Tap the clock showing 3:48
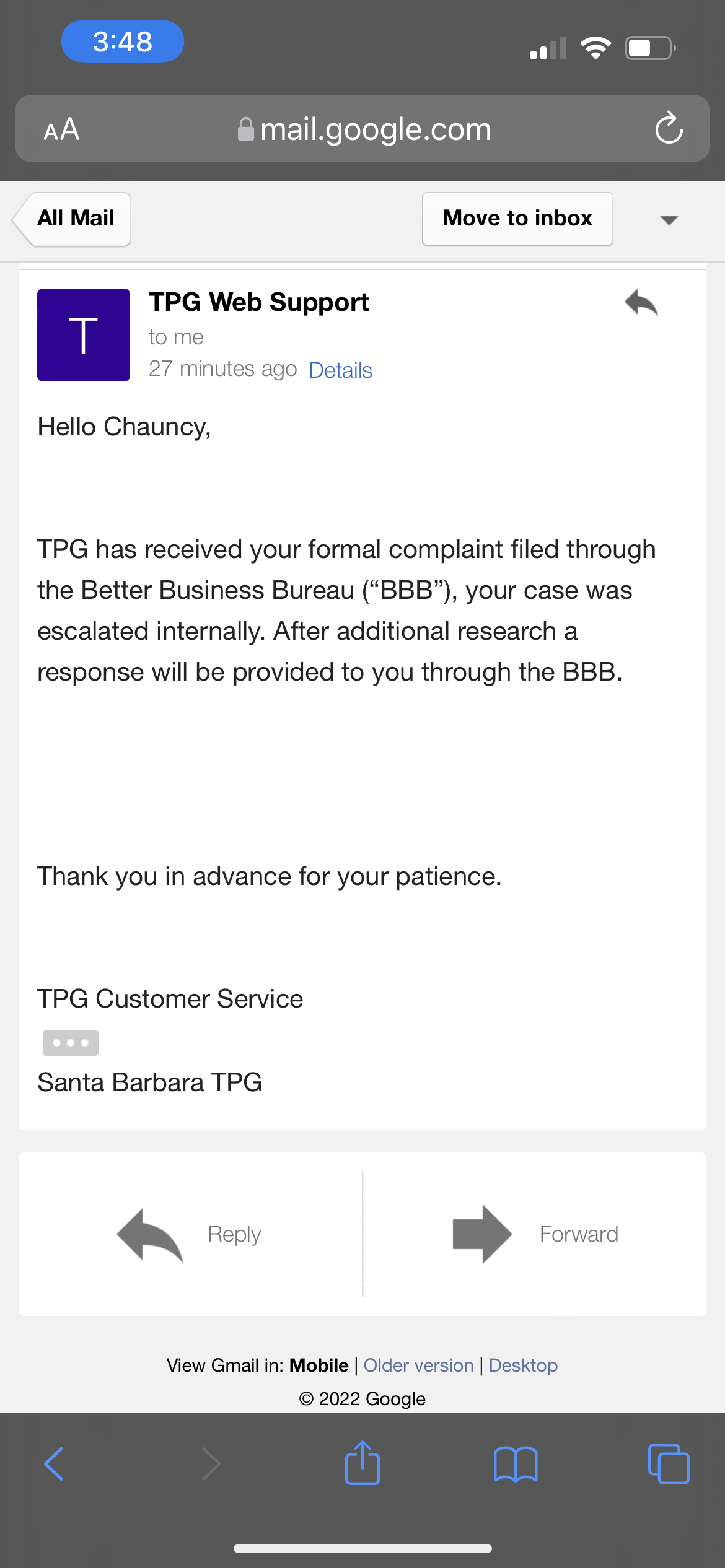This screenshot has width=725, height=1568. click(122, 41)
